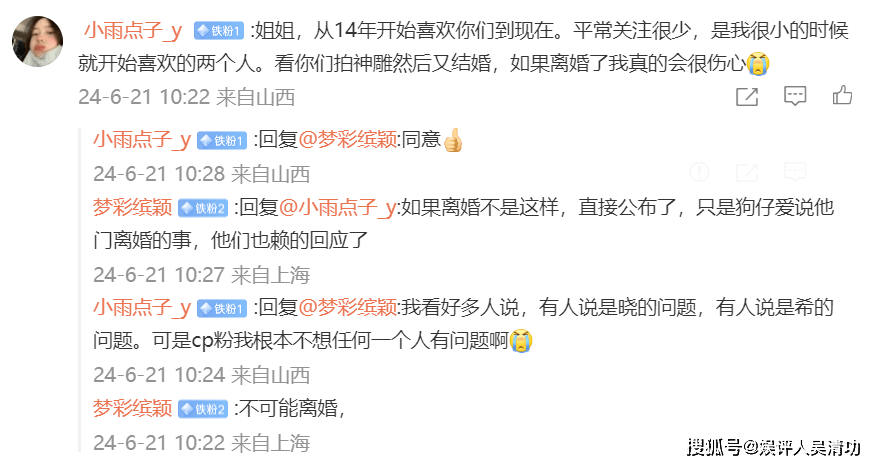Like the top comment by 小雨点子_y
Viewport: 879px width, 466px height.
[x=842, y=96]
